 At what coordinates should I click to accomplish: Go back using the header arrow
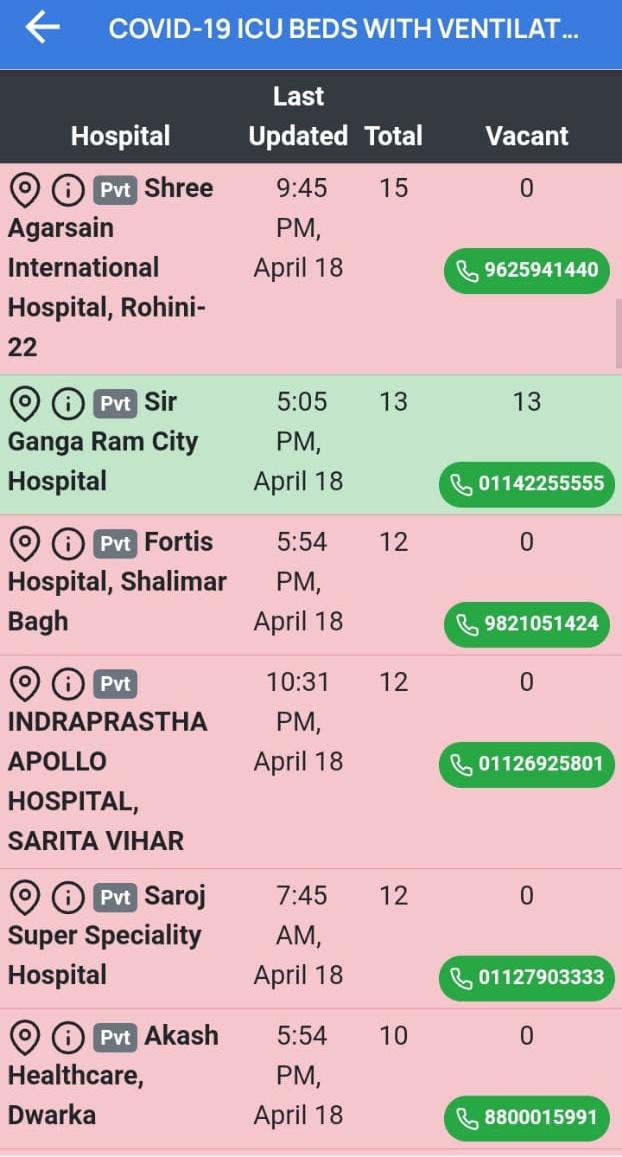[42, 28]
